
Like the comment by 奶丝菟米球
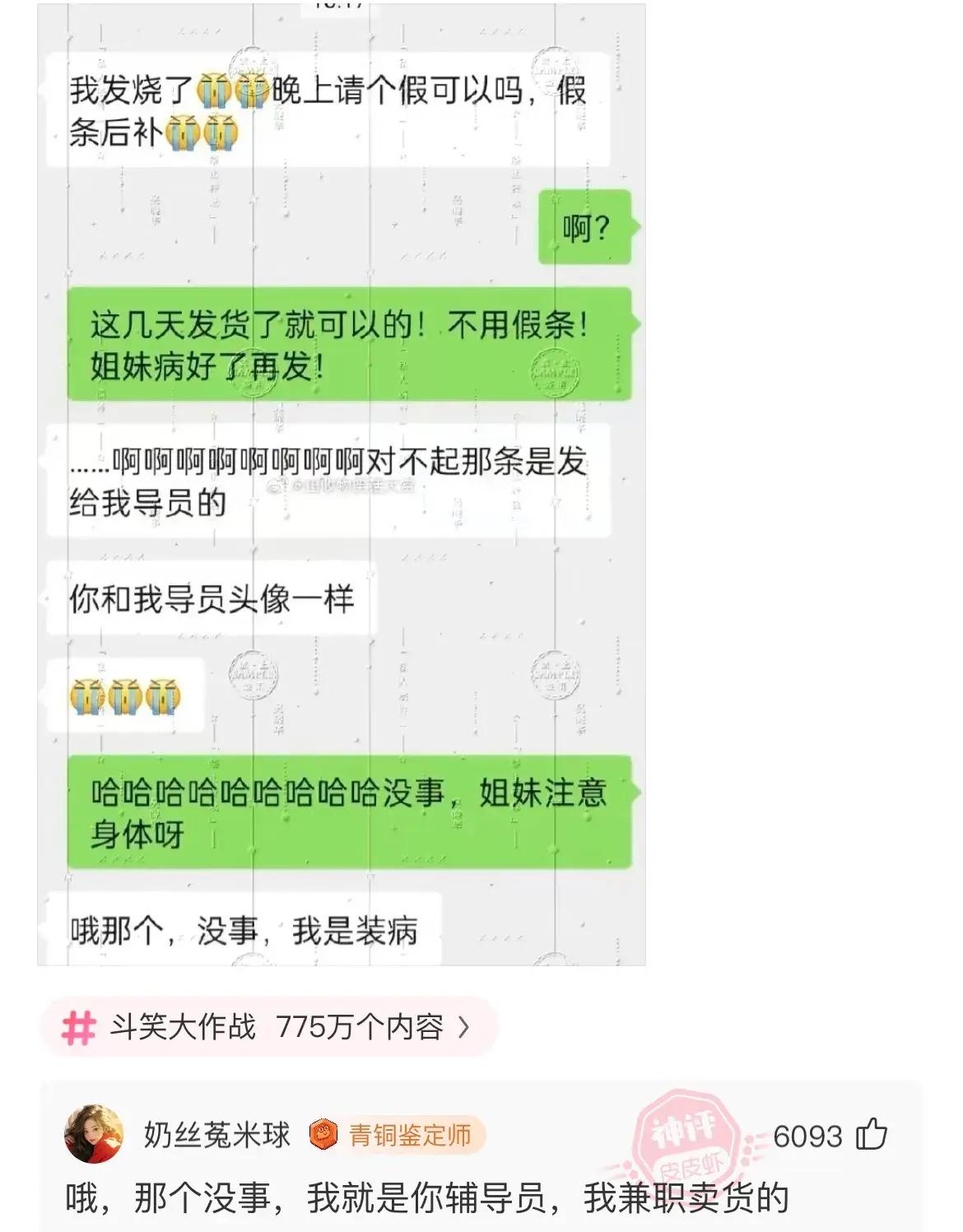tap(872, 1135)
